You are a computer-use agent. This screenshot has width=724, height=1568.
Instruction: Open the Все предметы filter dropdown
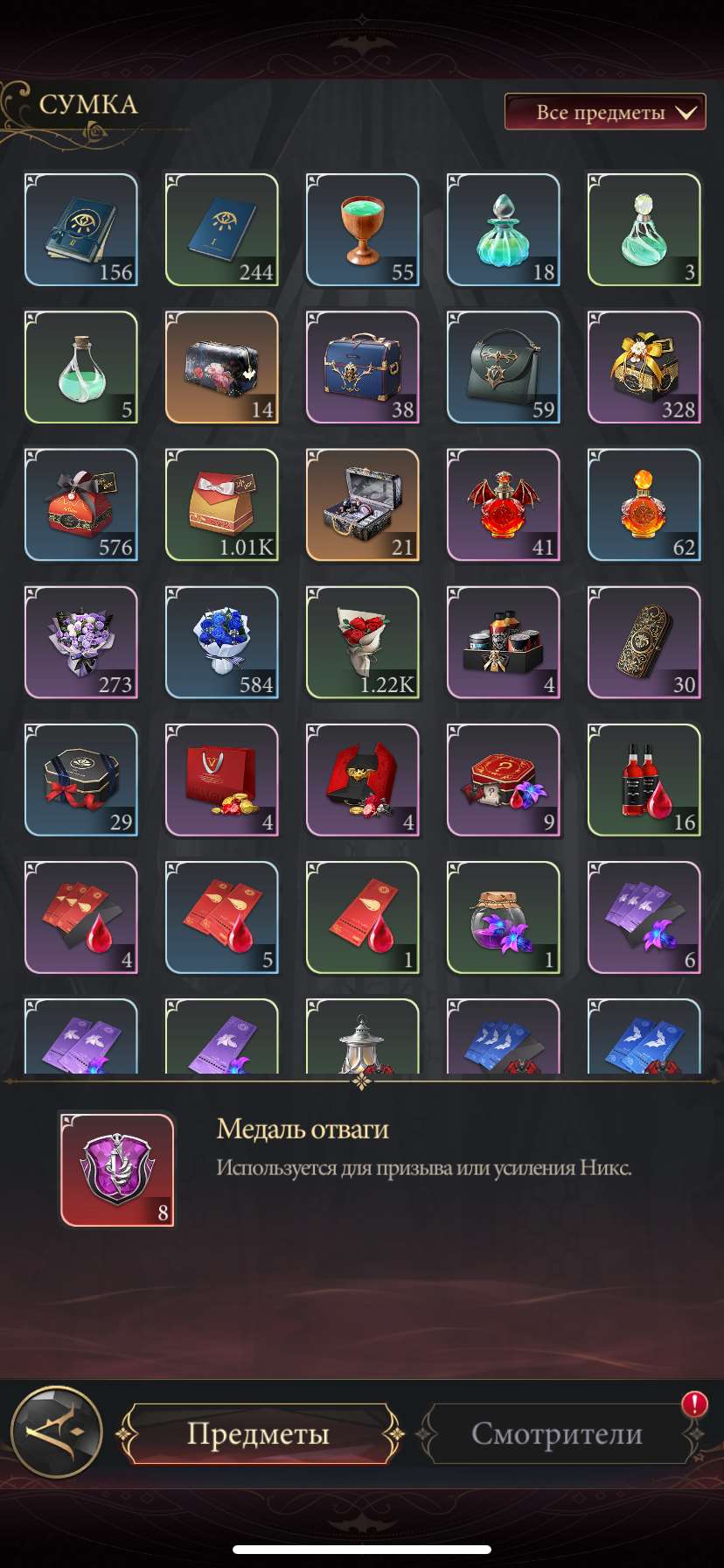[x=605, y=113]
